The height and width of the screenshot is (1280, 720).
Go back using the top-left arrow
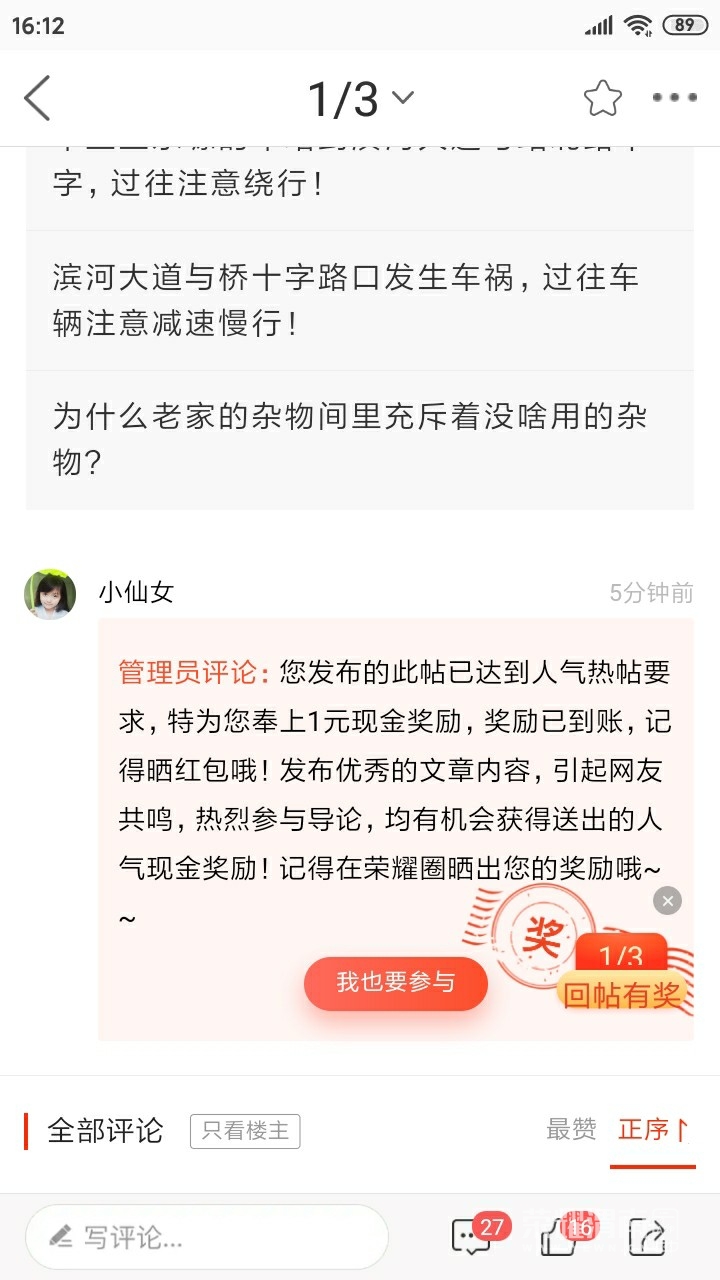tap(38, 98)
